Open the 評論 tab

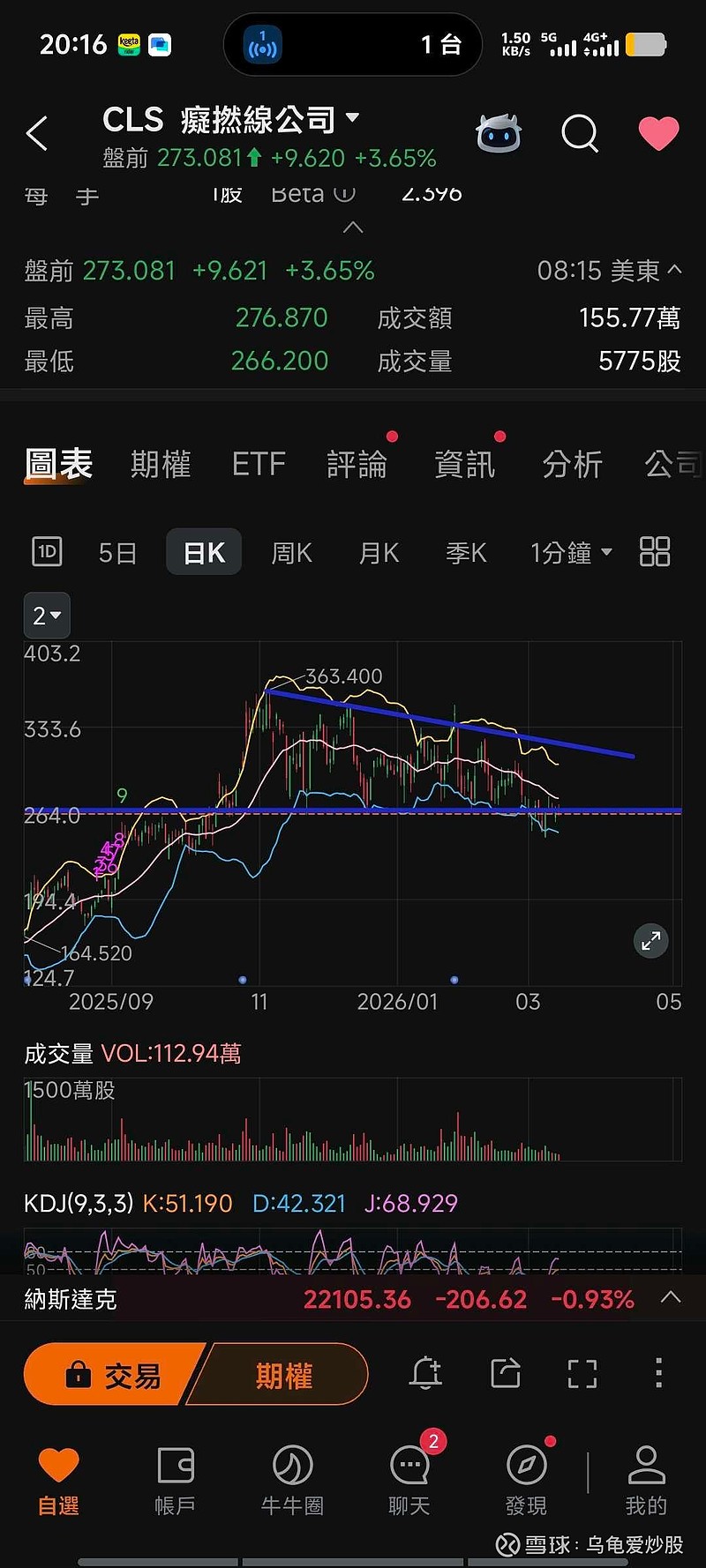click(x=357, y=464)
